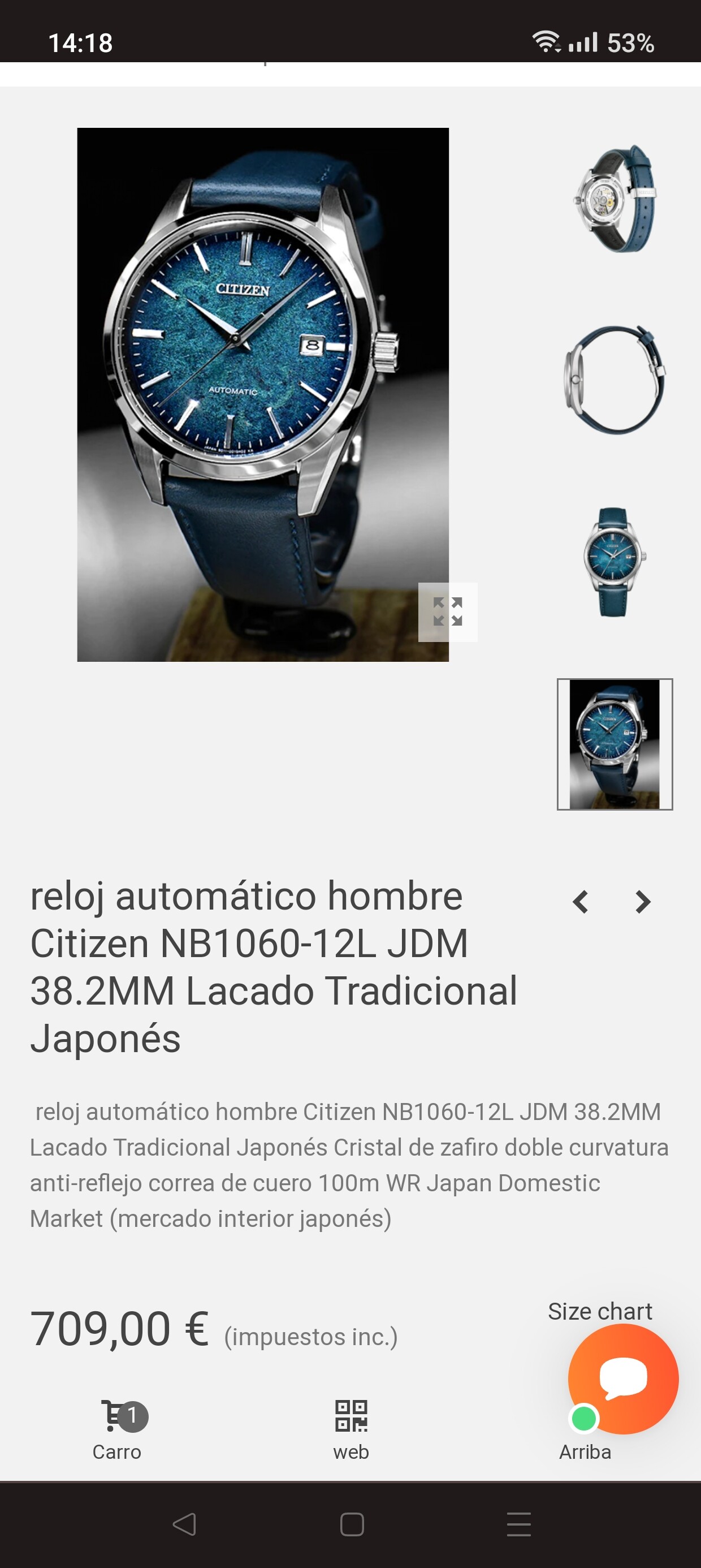This screenshot has width=701, height=1568.
Task: Select the side profile watch thumbnail
Action: coord(615,380)
